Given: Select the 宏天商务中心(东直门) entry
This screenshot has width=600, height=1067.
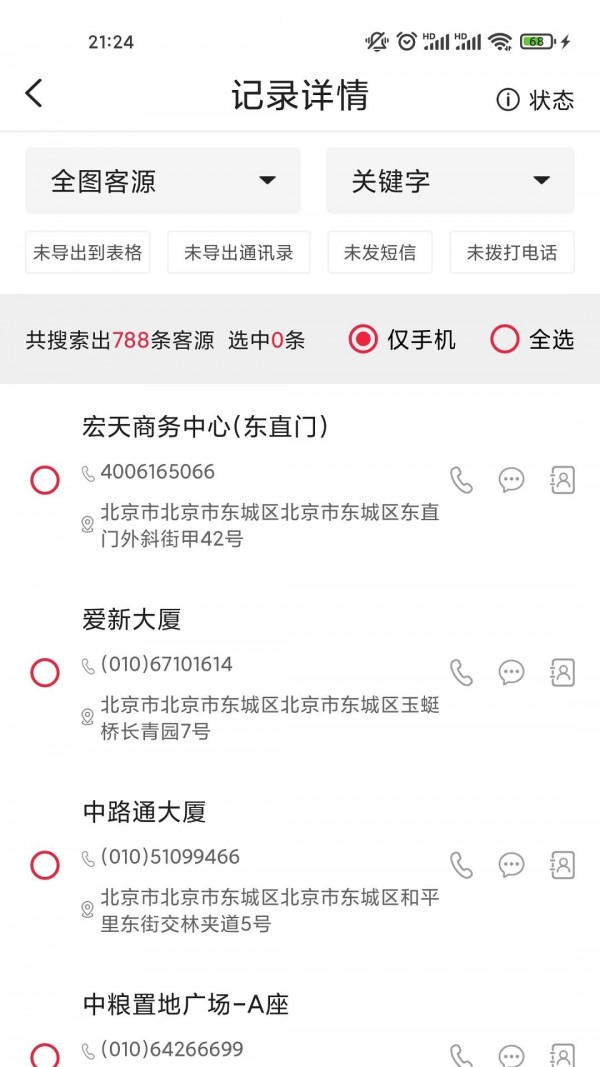Looking at the screenshot, I should tap(45, 480).
